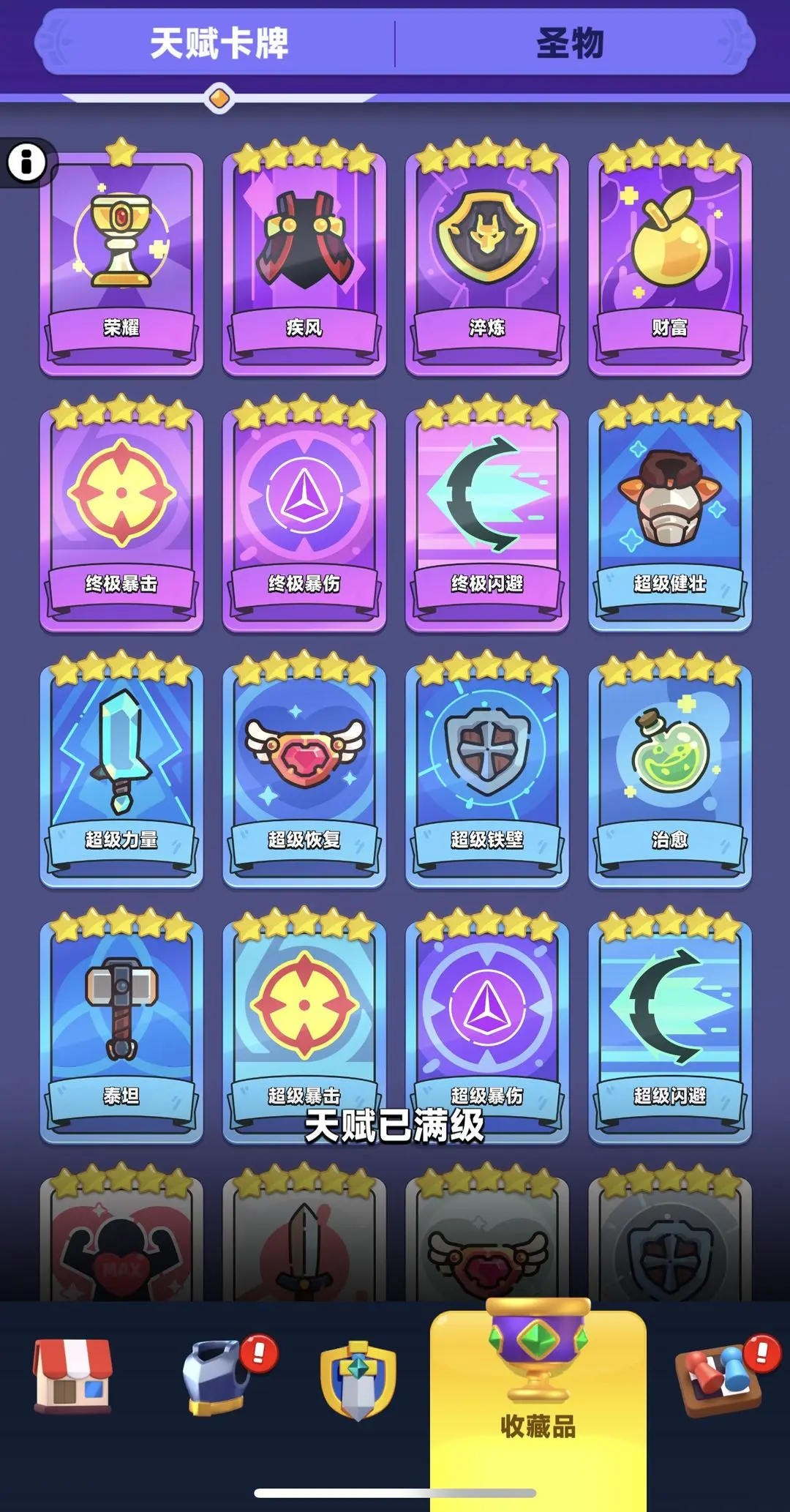The width and height of the screenshot is (790, 1512).
Task: Open the info icon
Action: tap(27, 162)
